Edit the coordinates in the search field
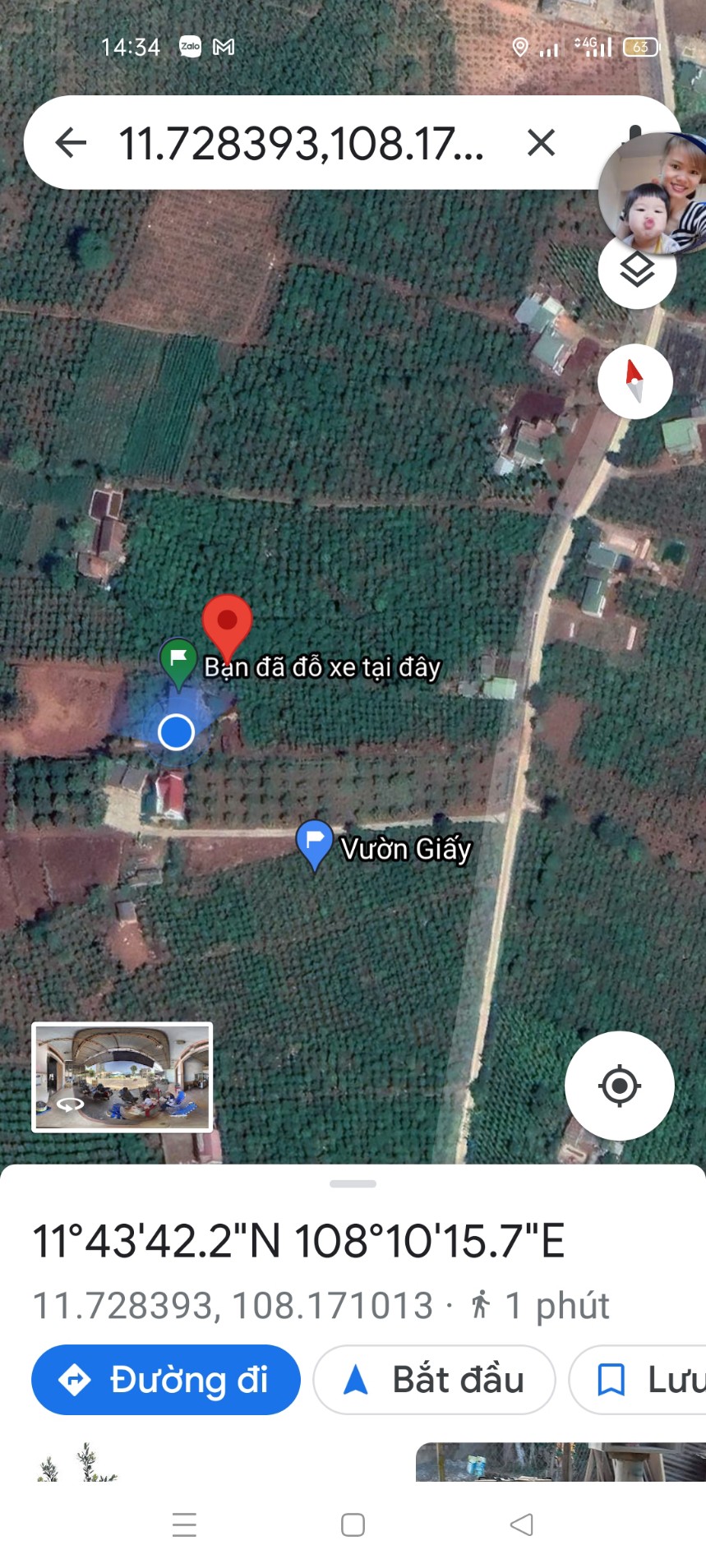This screenshot has height=1568, width=706. click(x=301, y=143)
